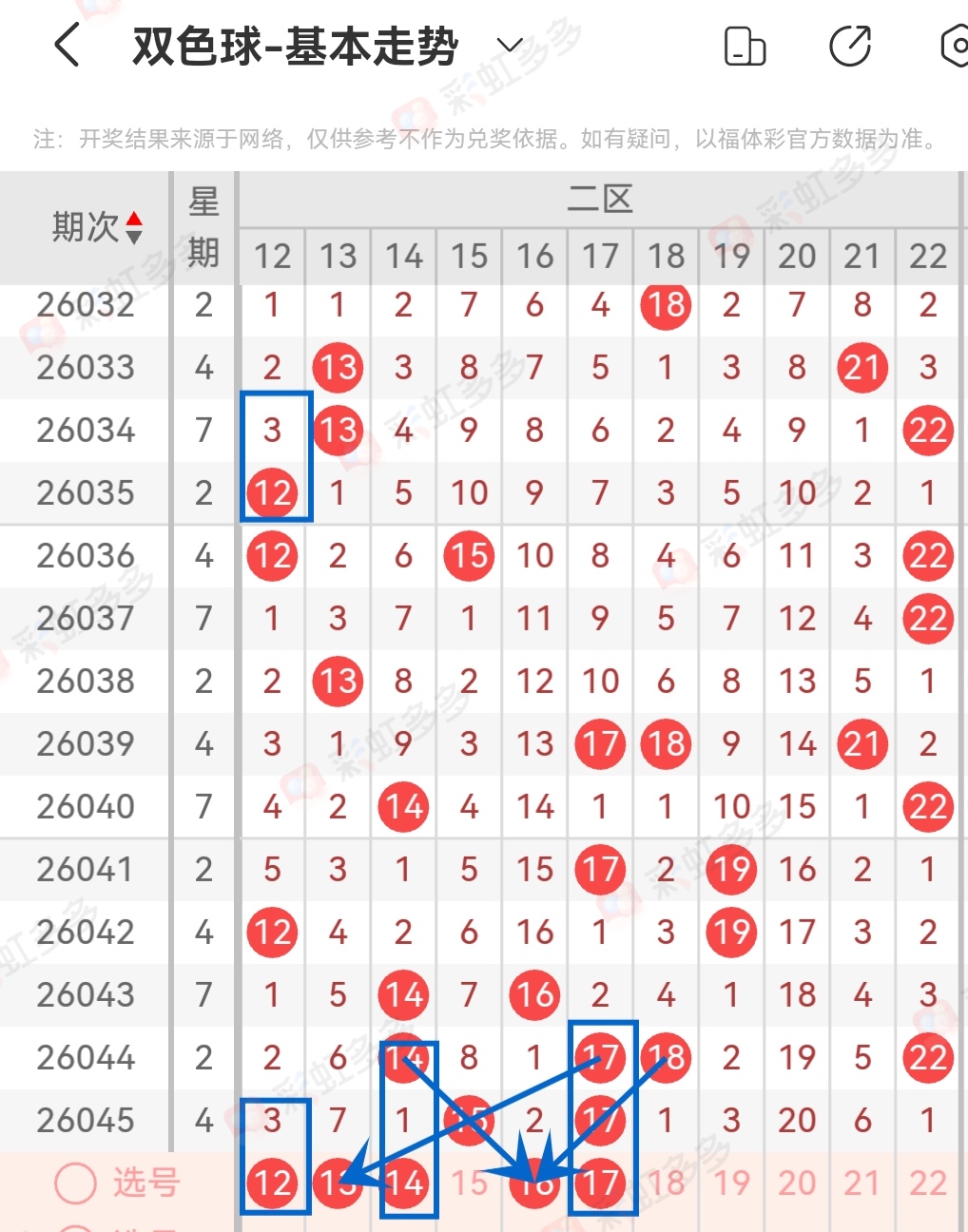Select red ball 21 in period 26039
968x1232 pixels.
pyautogui.click(x=862, y=744)
